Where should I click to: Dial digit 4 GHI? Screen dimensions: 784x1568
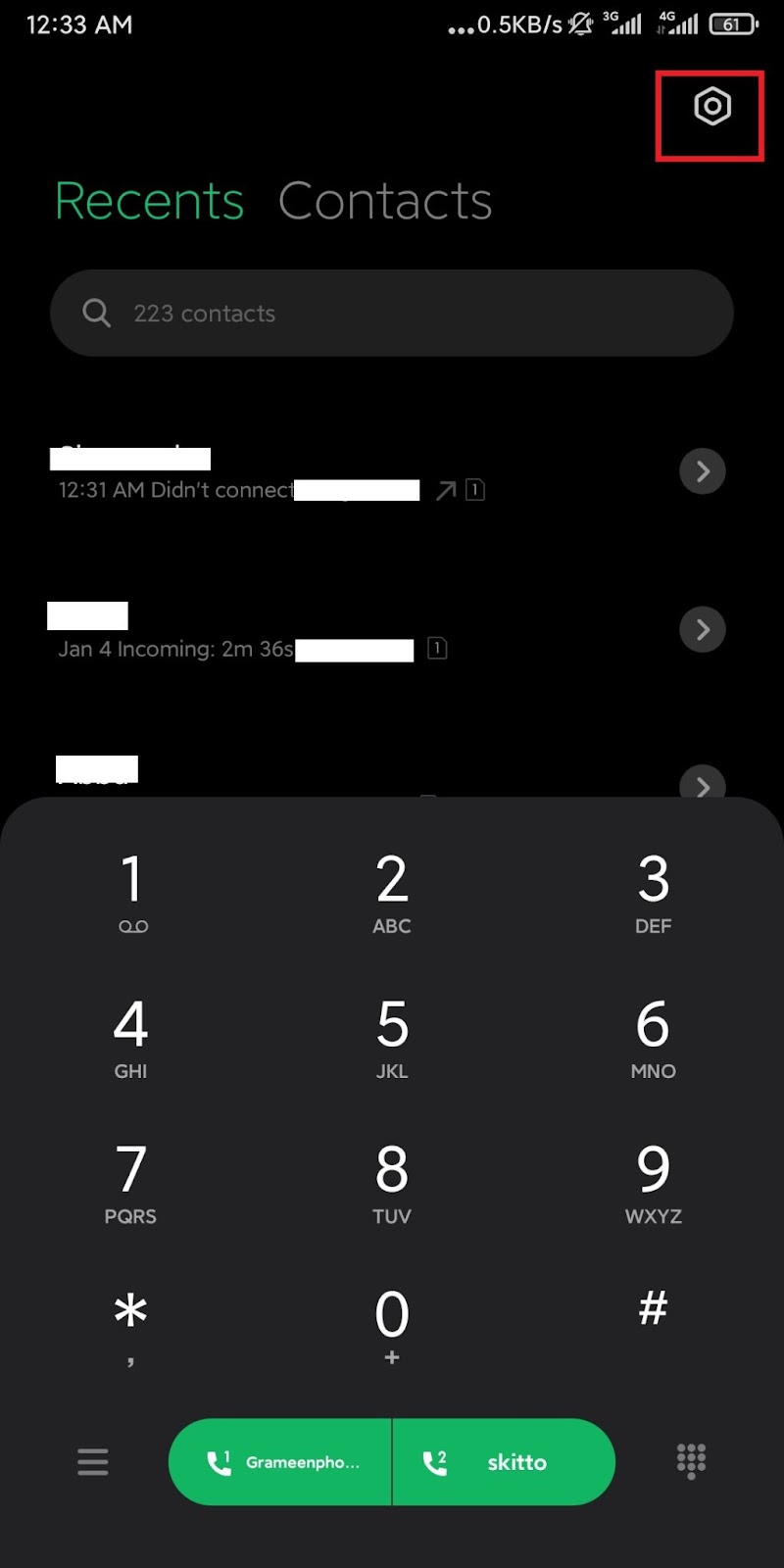[x=131, y=1038]
